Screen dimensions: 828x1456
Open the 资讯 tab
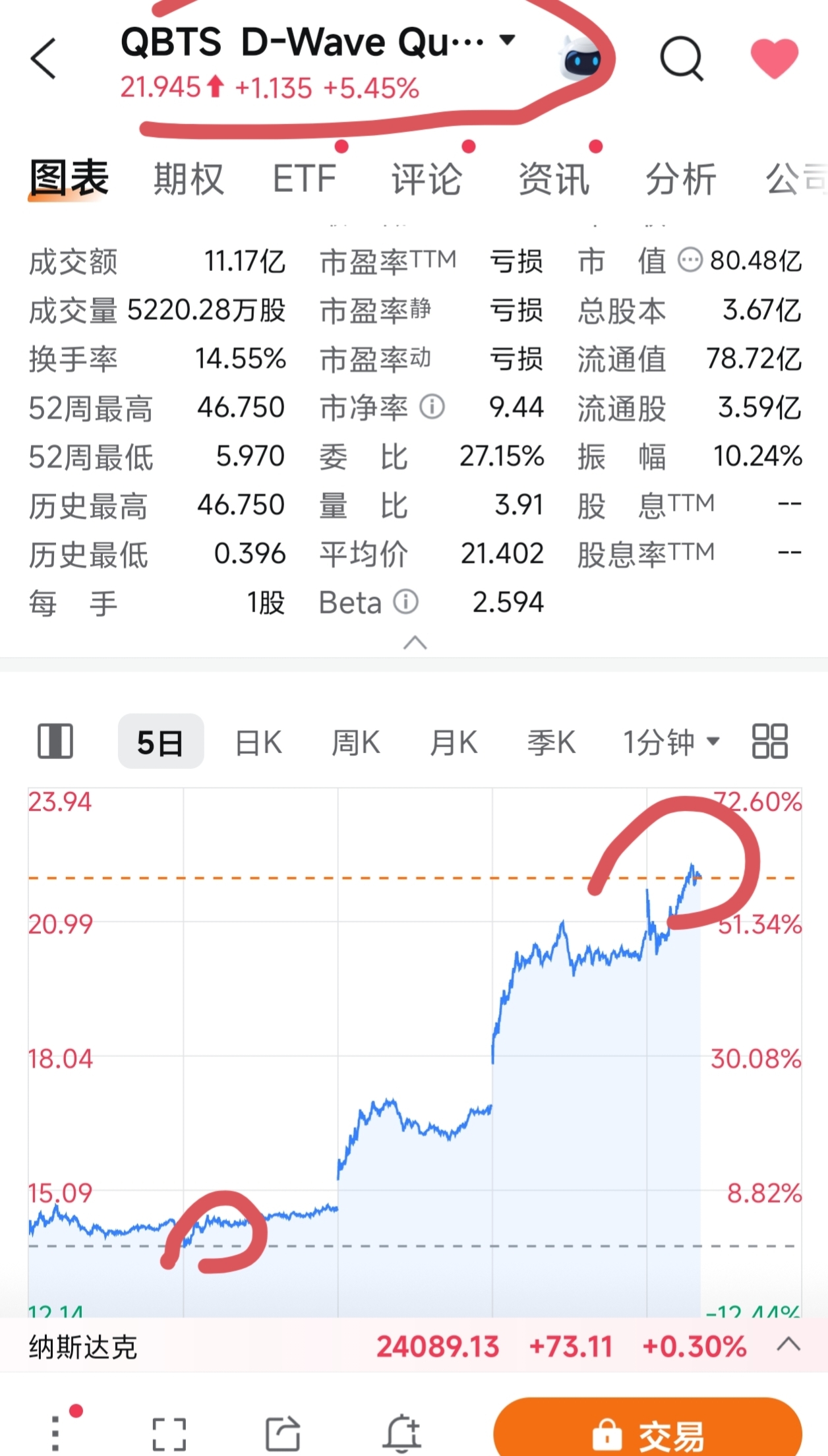pos(554,179)
